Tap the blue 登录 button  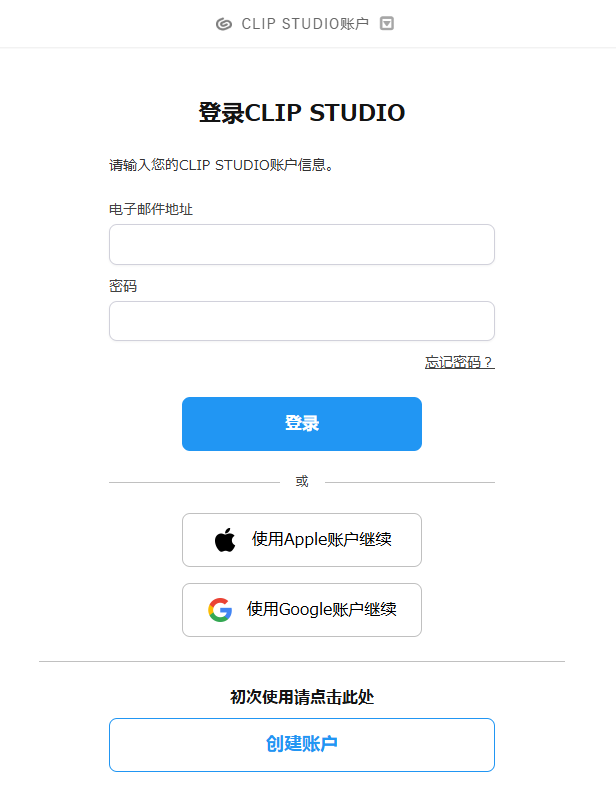point(301,424)
